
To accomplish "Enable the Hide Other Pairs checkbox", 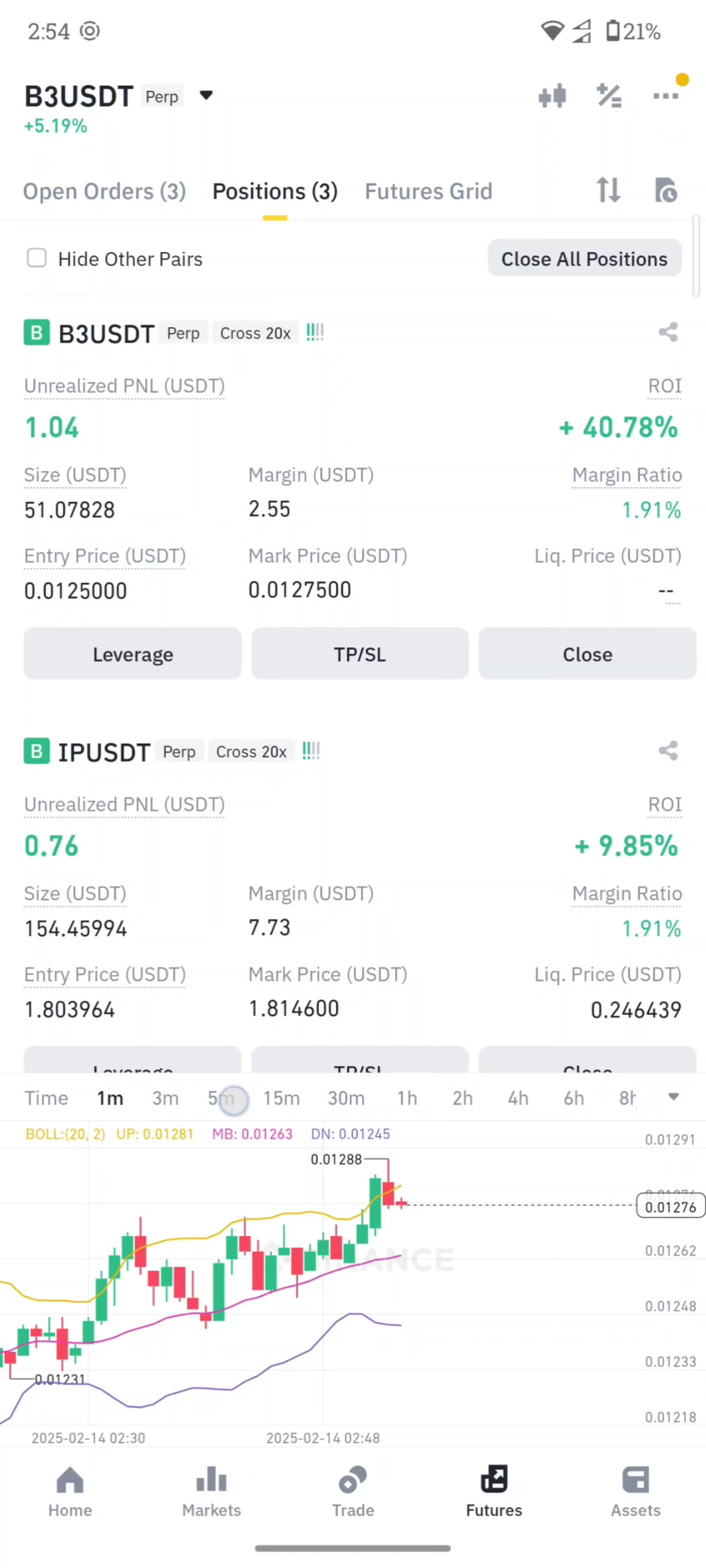I will 36,258.
